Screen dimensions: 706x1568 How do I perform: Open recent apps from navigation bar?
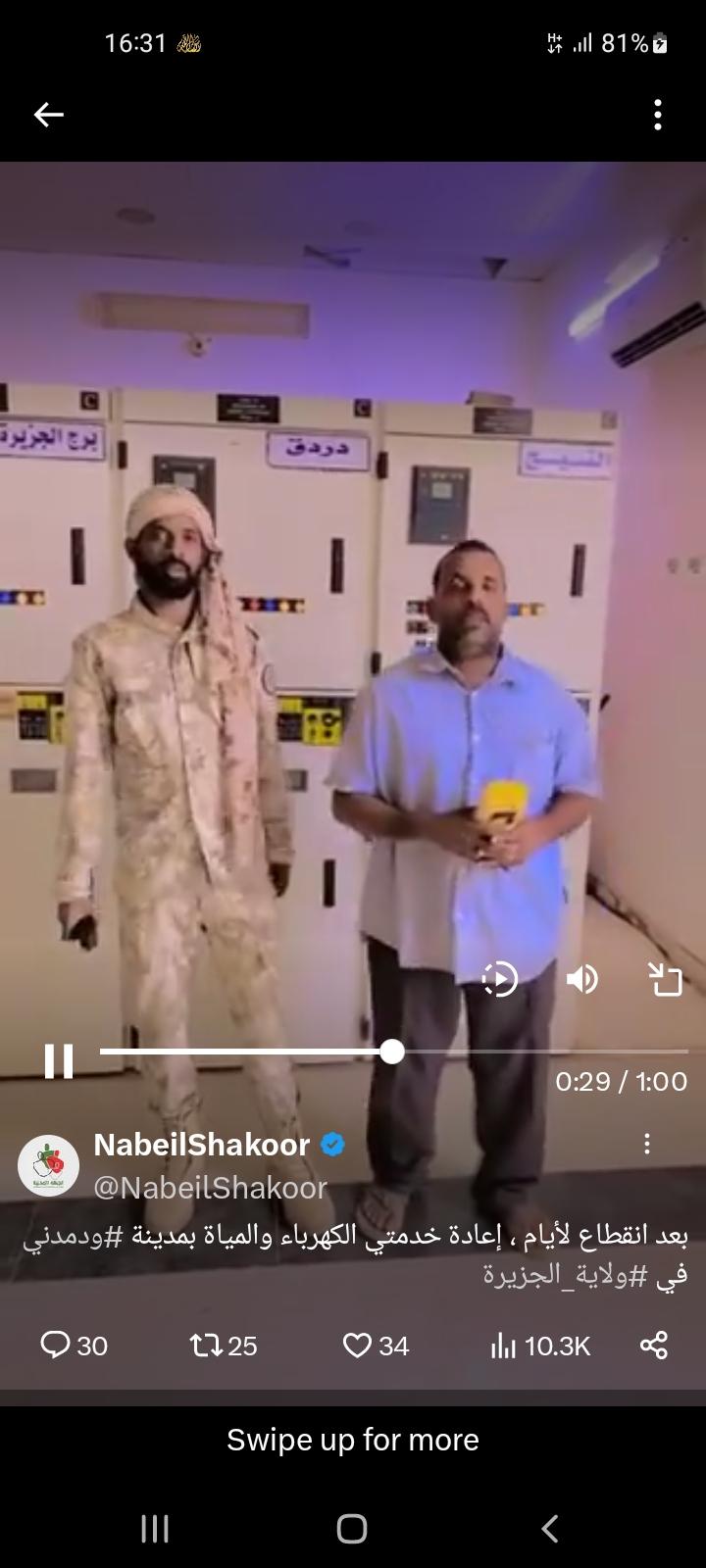[155, 1529]
